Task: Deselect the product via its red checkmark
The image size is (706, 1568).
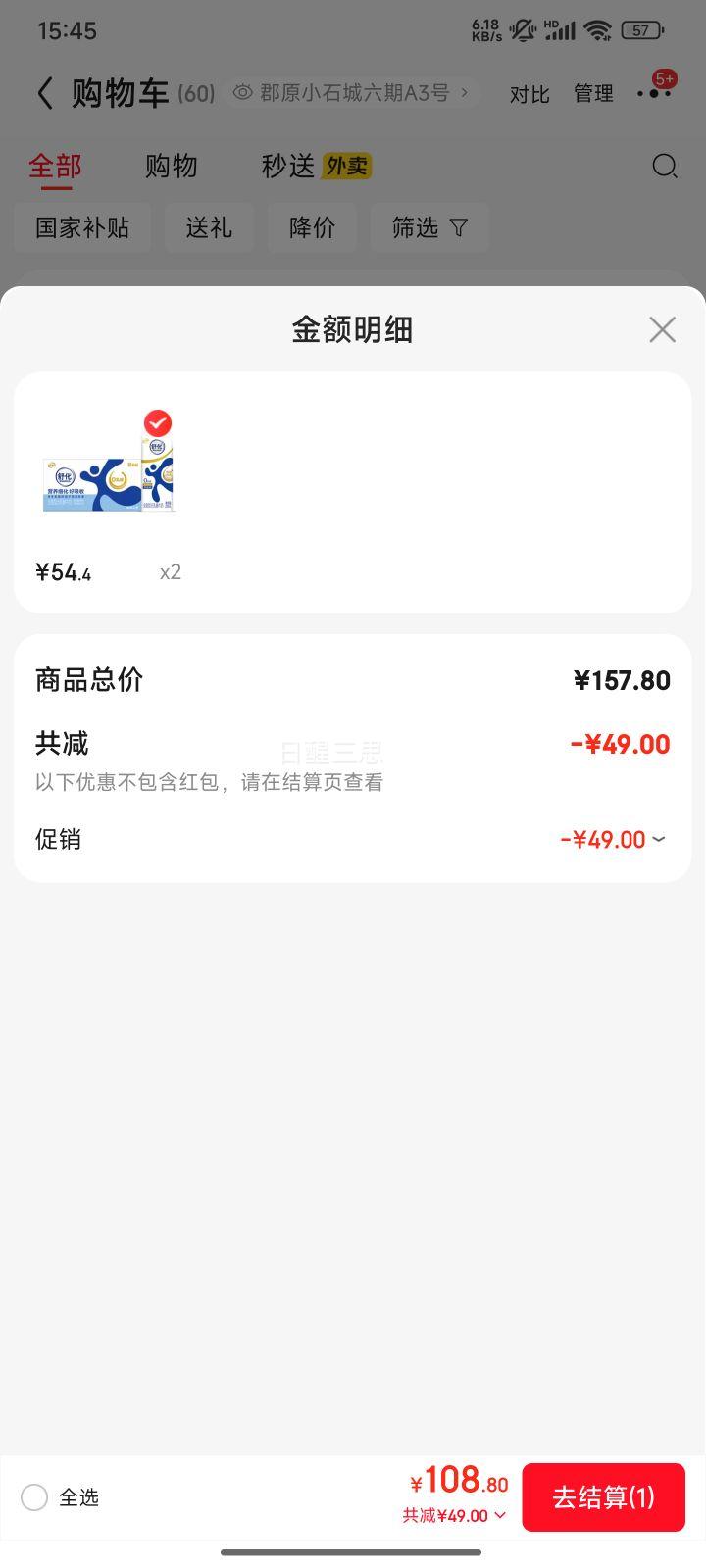Action: click(x=157, y=422)
